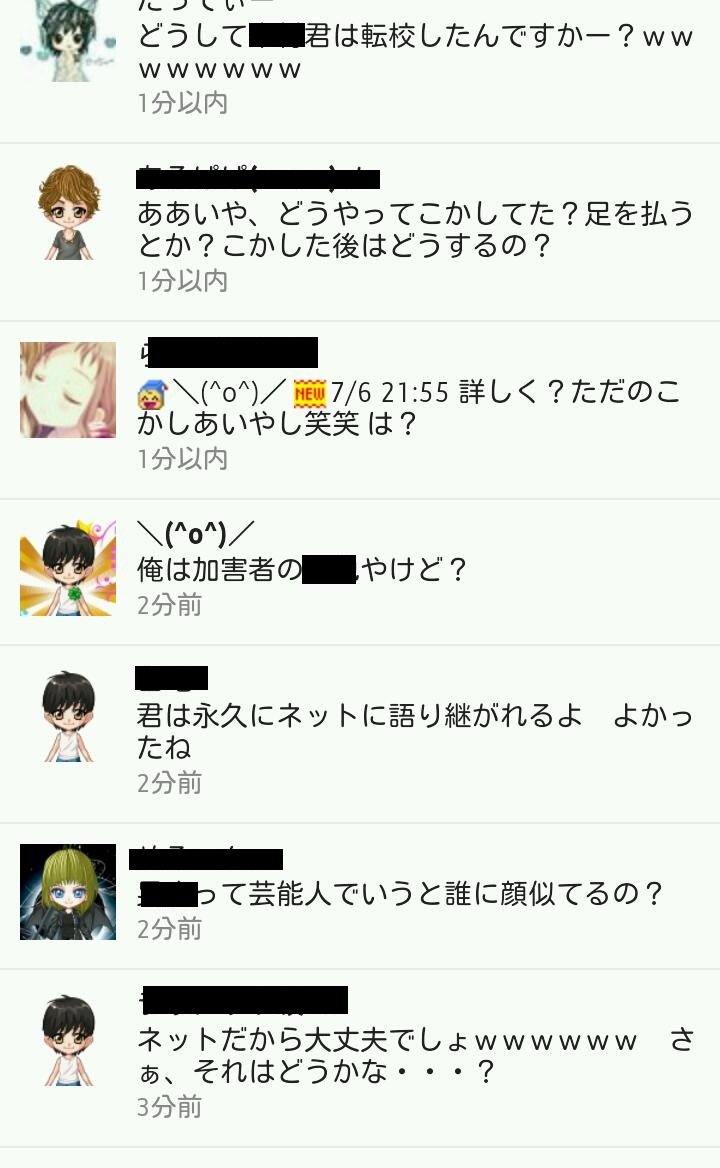Screen dimensions: 720x1168
Task: Tap the avatar next to "俺は加害者の" comment
Action: pos(68,567)
